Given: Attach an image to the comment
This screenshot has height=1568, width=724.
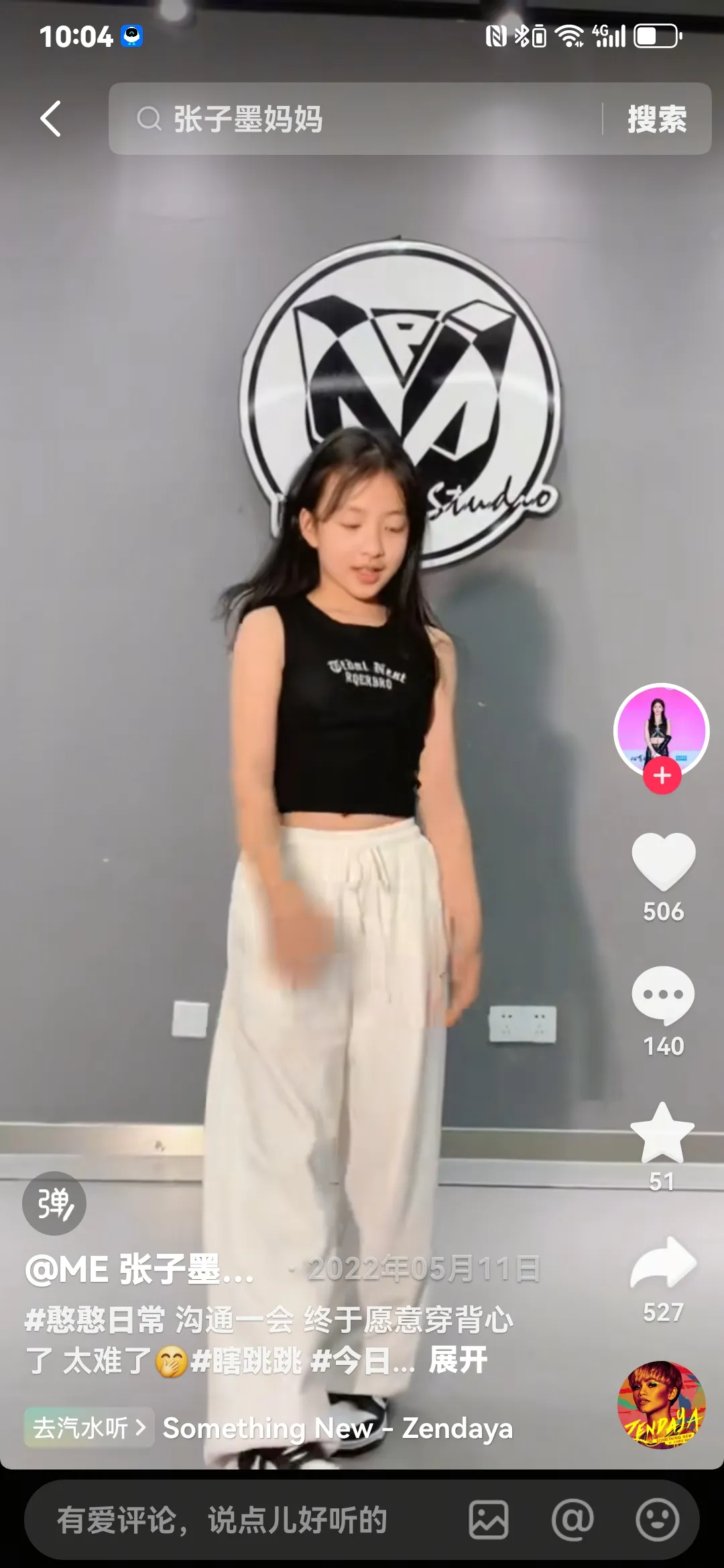Looking at the screenshot, I should click(488, 1520).
